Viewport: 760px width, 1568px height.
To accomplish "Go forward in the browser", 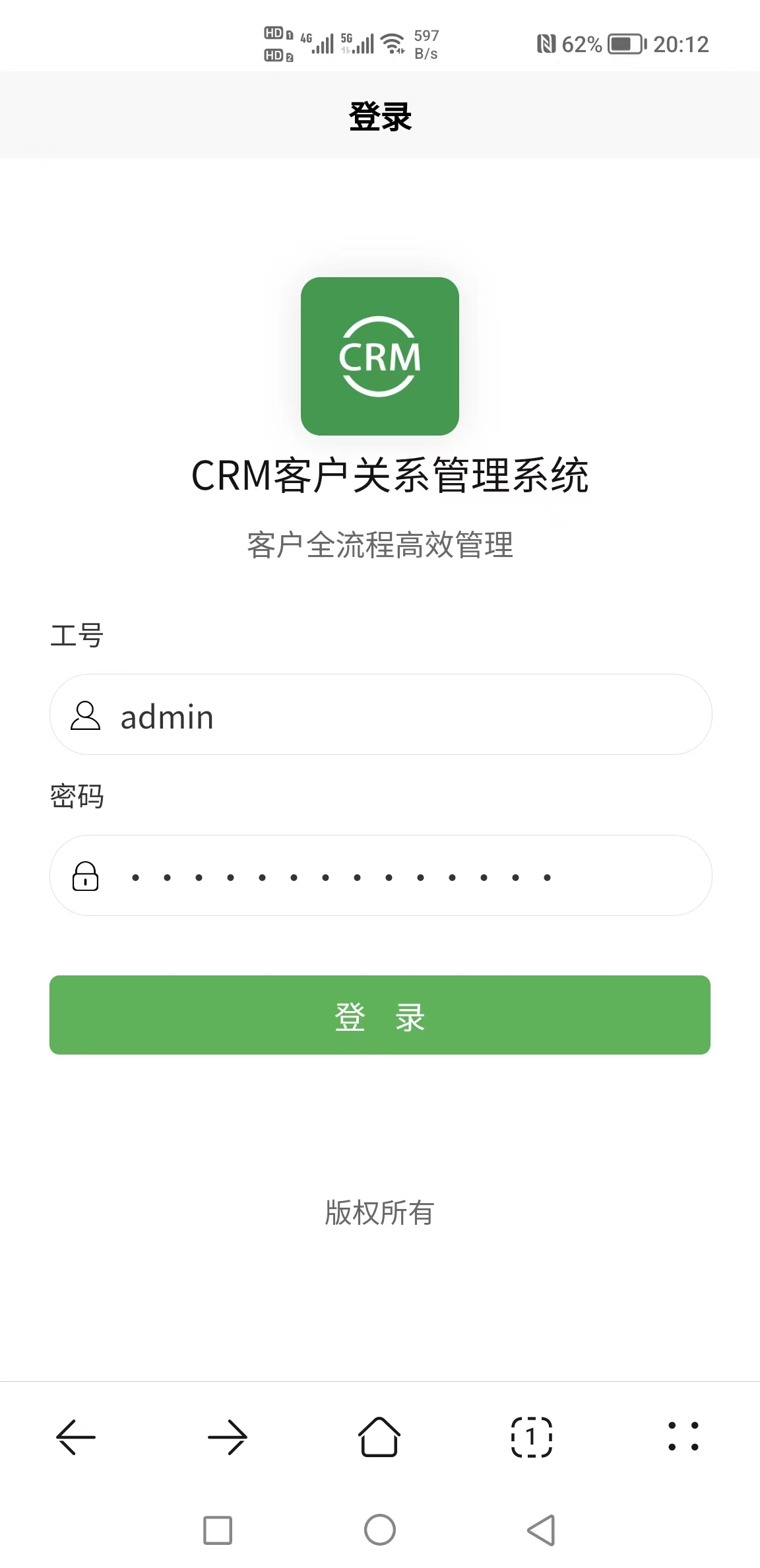I will coord(228,1437).
